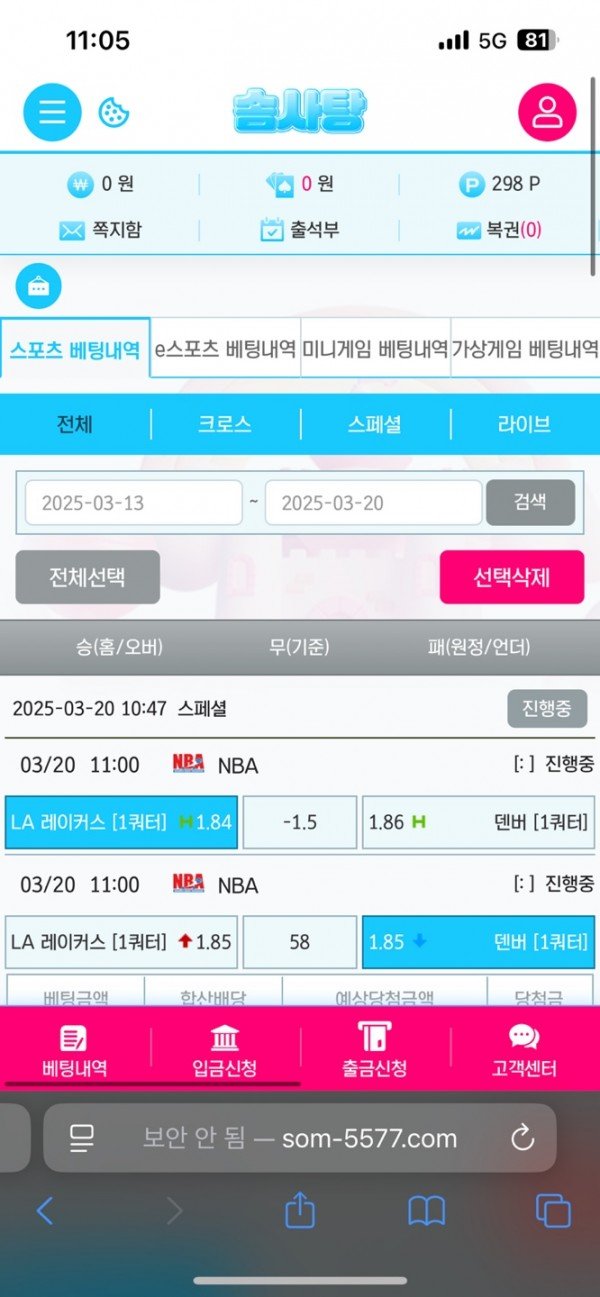Open 고객센터 customer center
The image size is (600, 1297).
point(523,1050)
